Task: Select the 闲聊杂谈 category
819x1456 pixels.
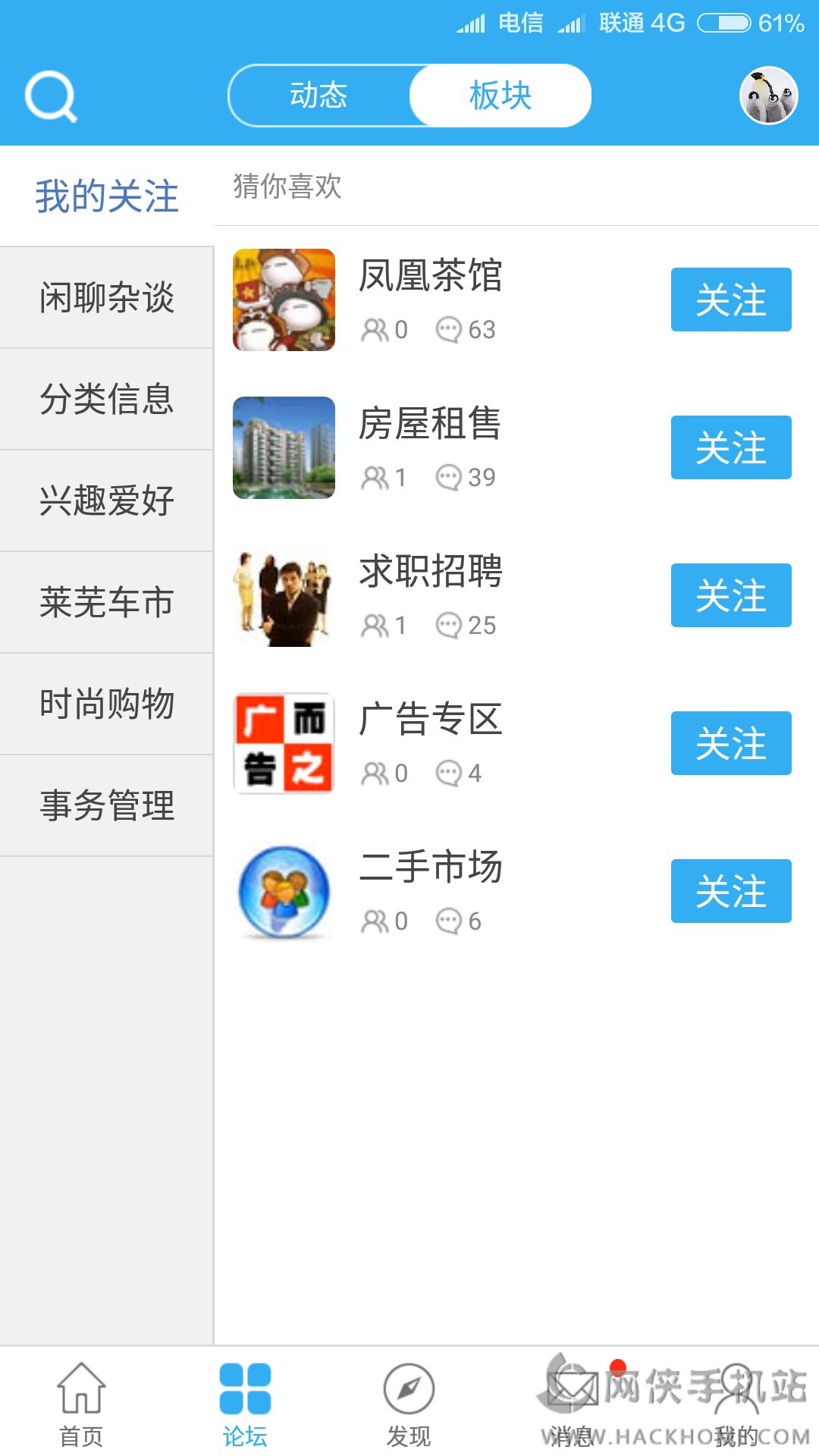Action: pos(106,297)
